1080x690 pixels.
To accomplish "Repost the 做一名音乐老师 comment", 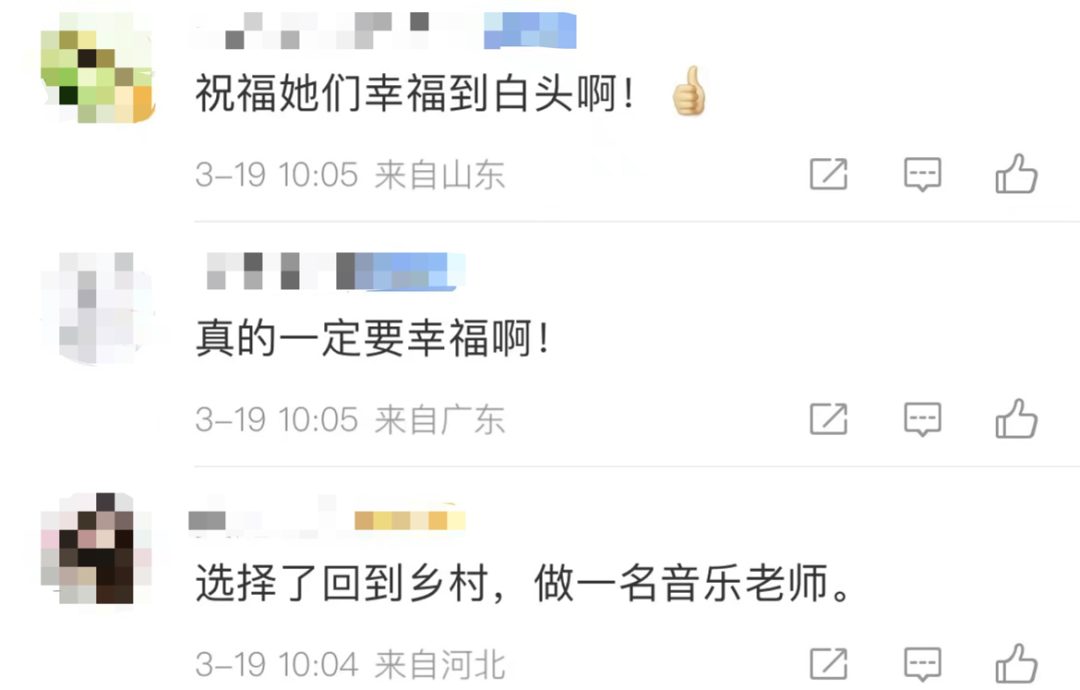I will coord(828,664).
